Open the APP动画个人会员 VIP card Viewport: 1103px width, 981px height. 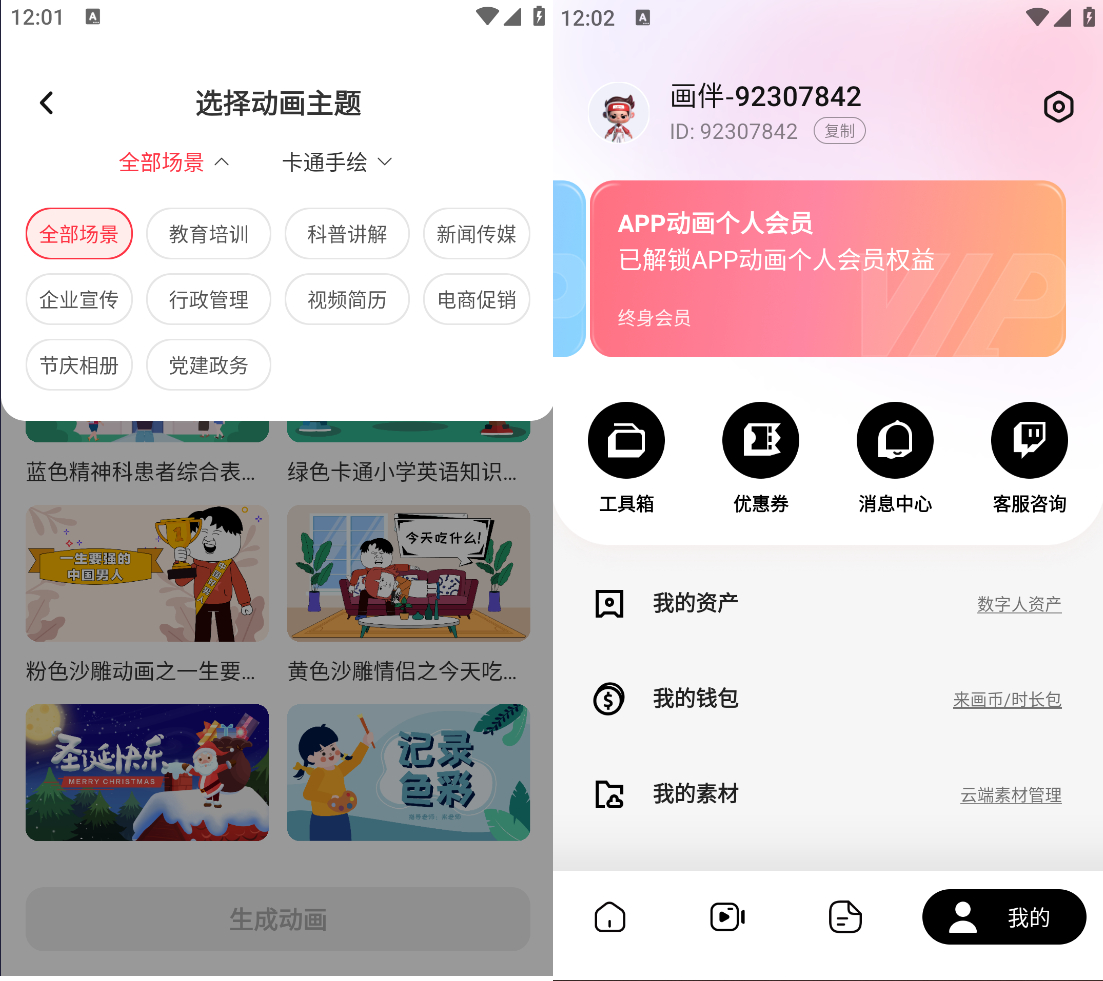tap(827, 269)
